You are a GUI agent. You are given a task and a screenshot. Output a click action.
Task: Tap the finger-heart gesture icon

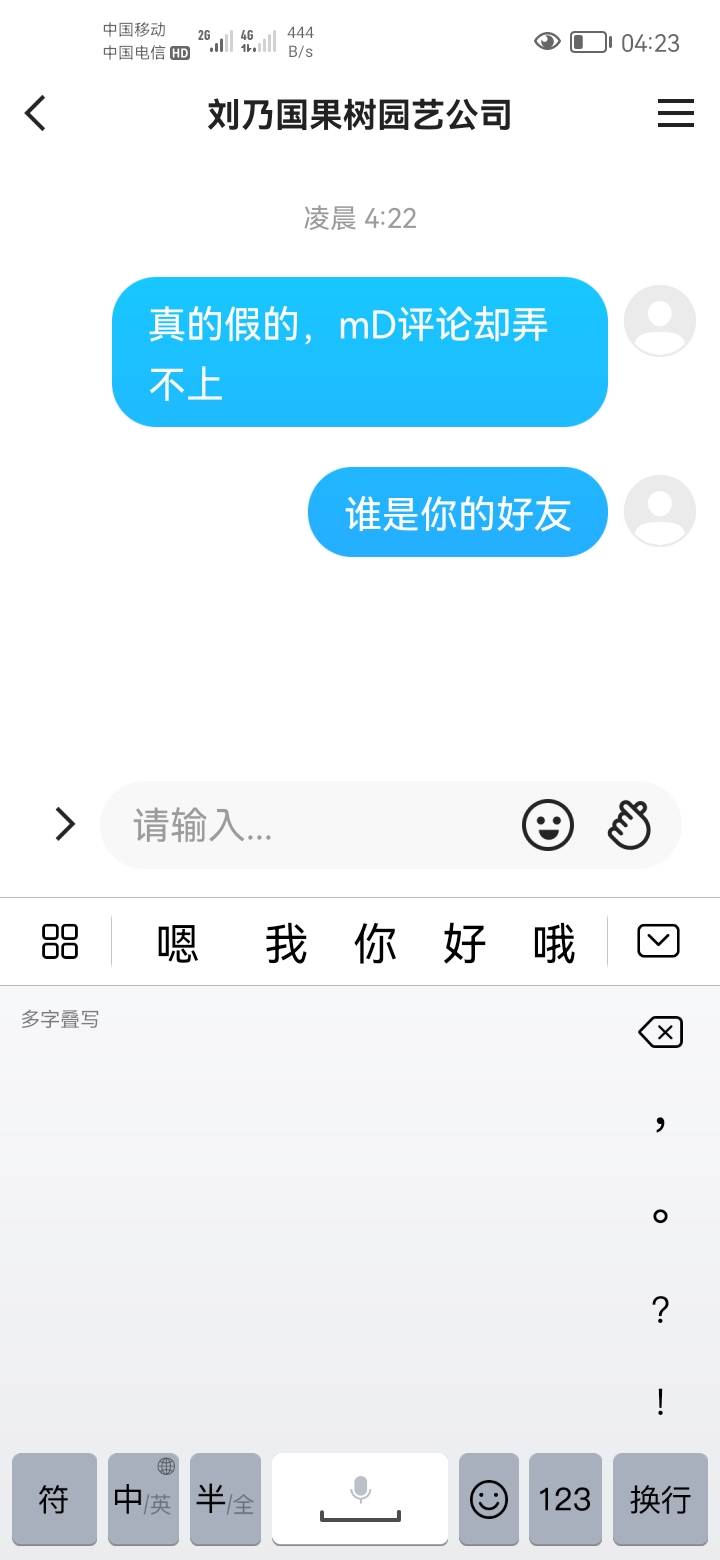(630, 826)
